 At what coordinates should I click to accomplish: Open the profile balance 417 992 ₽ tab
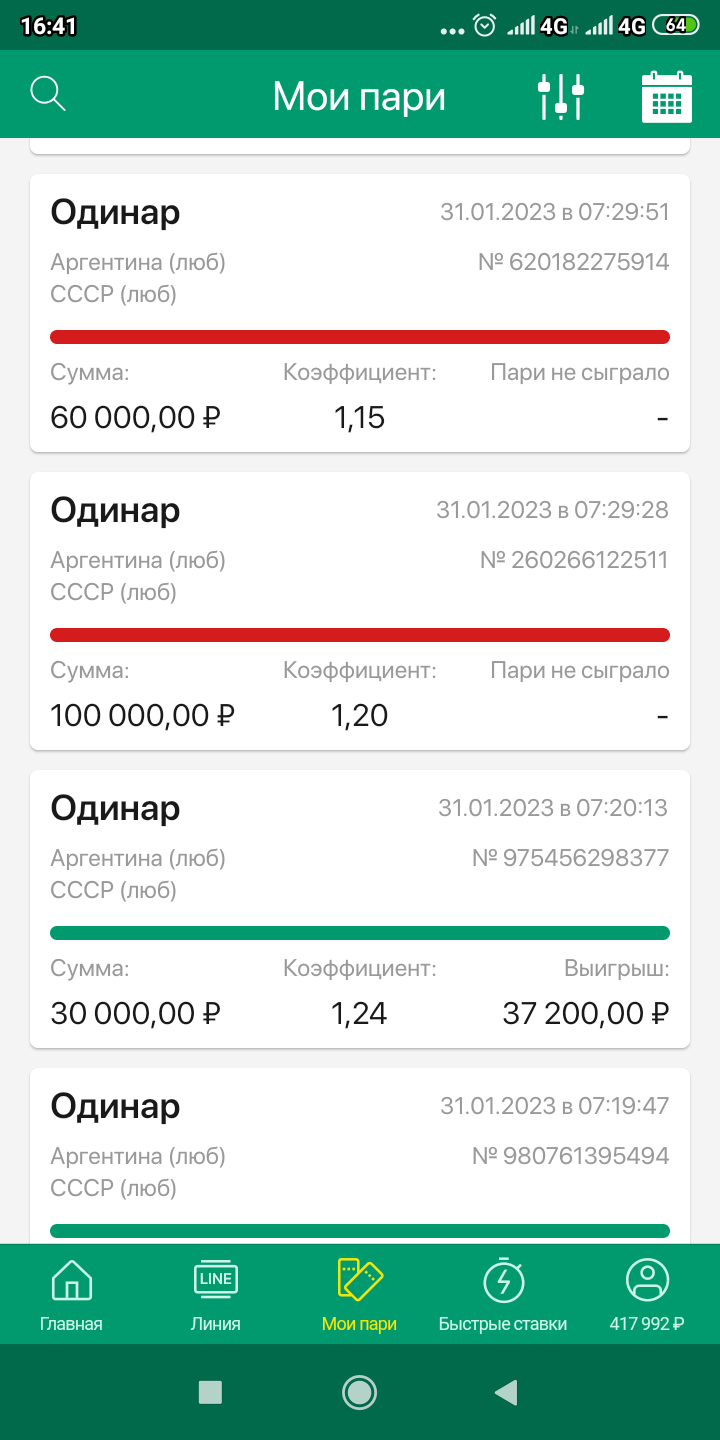pyautogui.click(x=647, y=1295)
